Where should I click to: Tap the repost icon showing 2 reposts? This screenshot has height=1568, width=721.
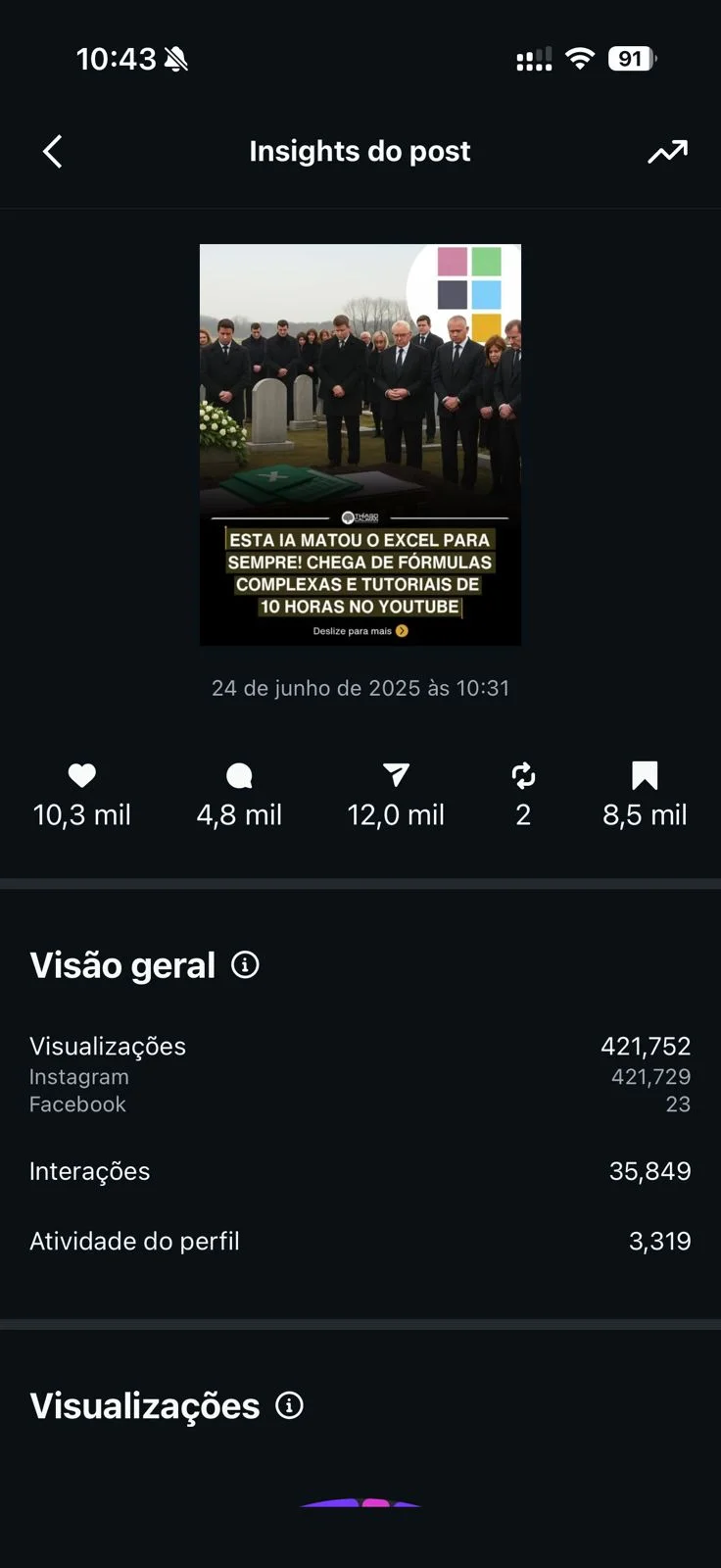(523, 775)
